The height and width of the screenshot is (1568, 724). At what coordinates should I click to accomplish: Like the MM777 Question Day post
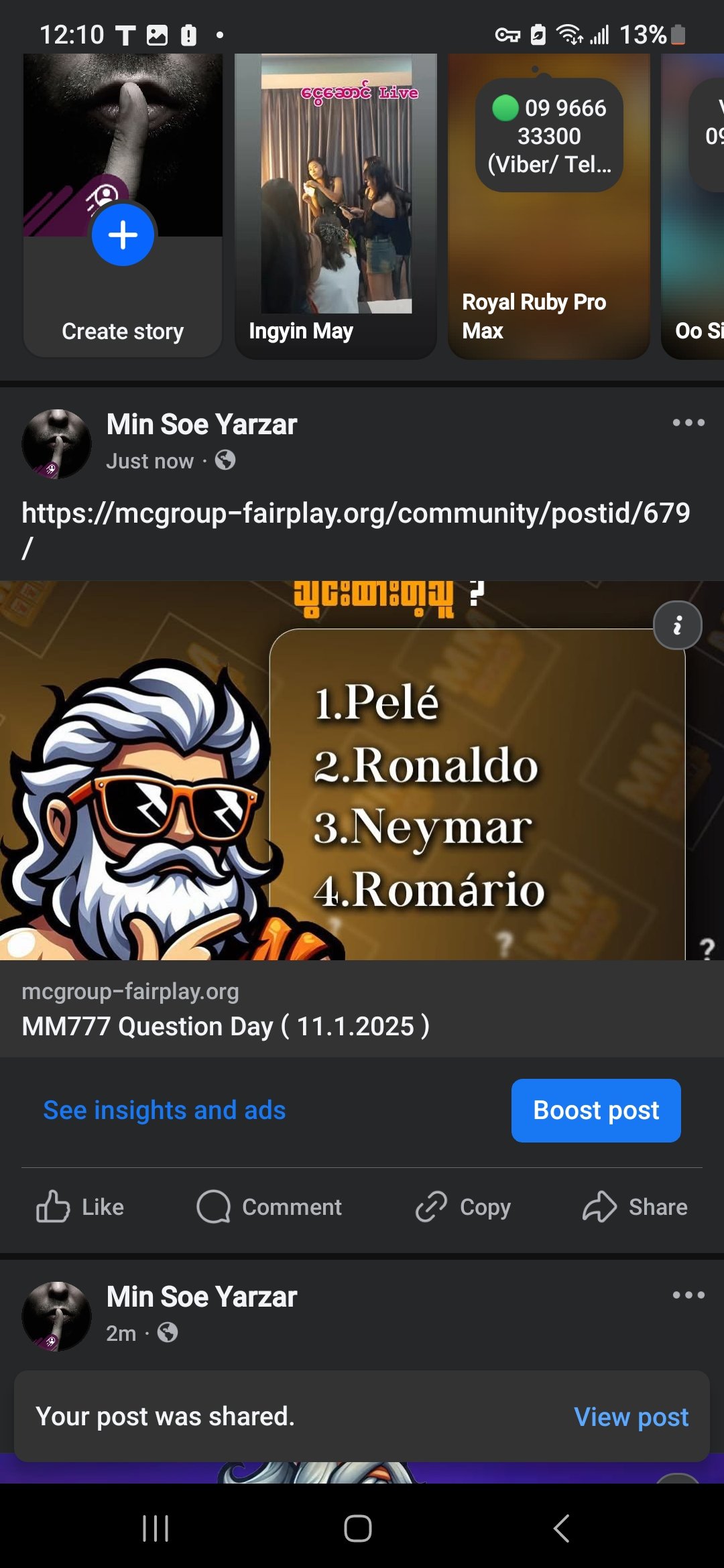(x=80, y=1207)
